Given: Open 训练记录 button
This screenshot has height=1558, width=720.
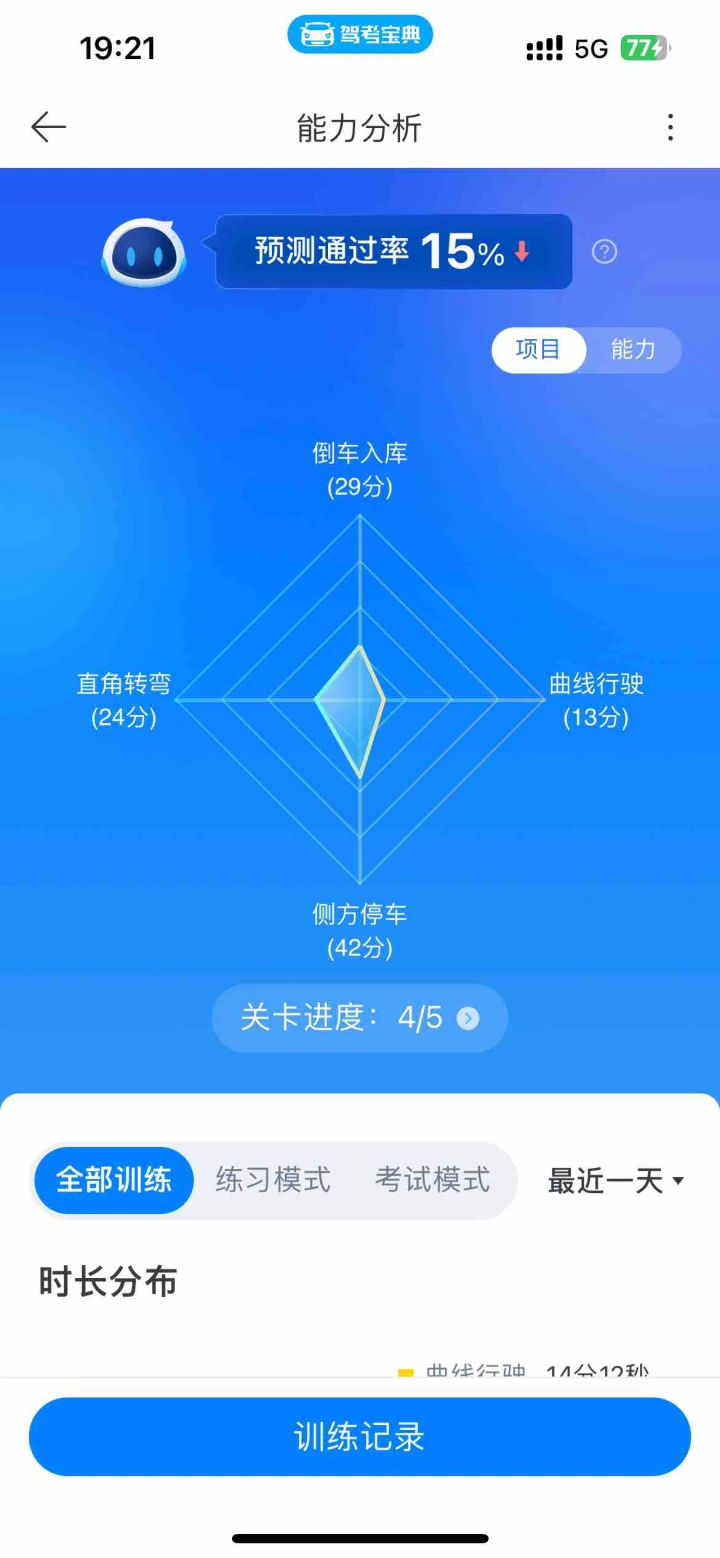Looking at the screenshot, I should pos(360,1437).
